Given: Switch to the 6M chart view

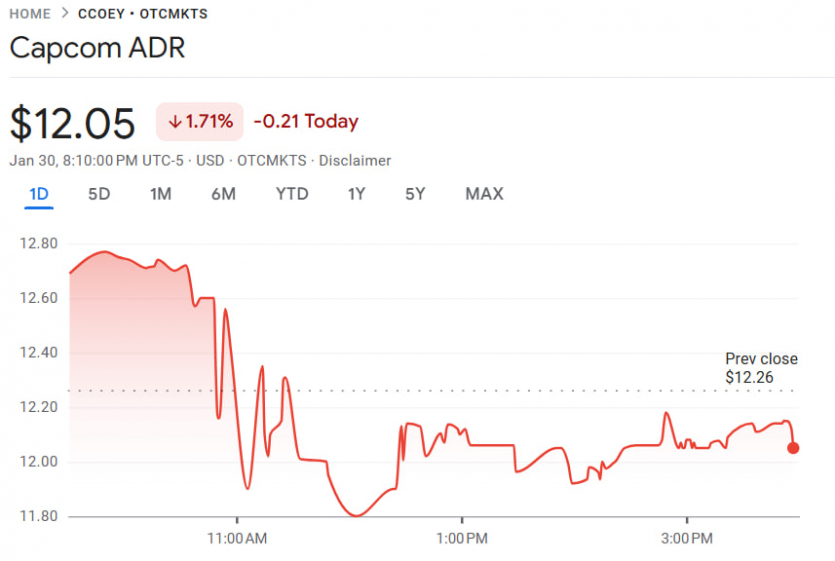Looking at the screenshot, I should (223, 194).
